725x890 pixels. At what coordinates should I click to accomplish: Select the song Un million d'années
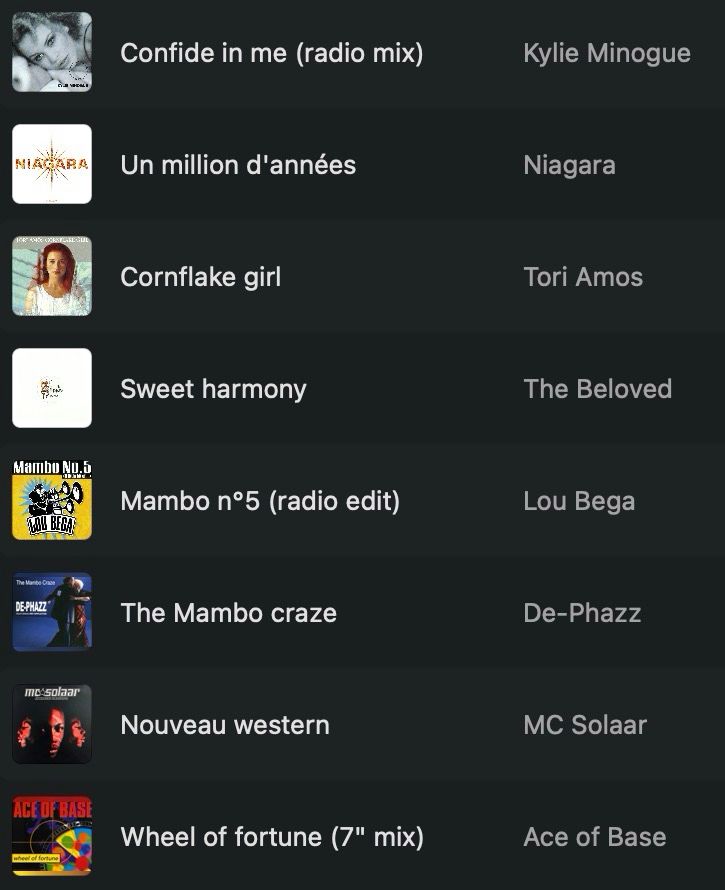pyautogui.click(x=237, y=165)
